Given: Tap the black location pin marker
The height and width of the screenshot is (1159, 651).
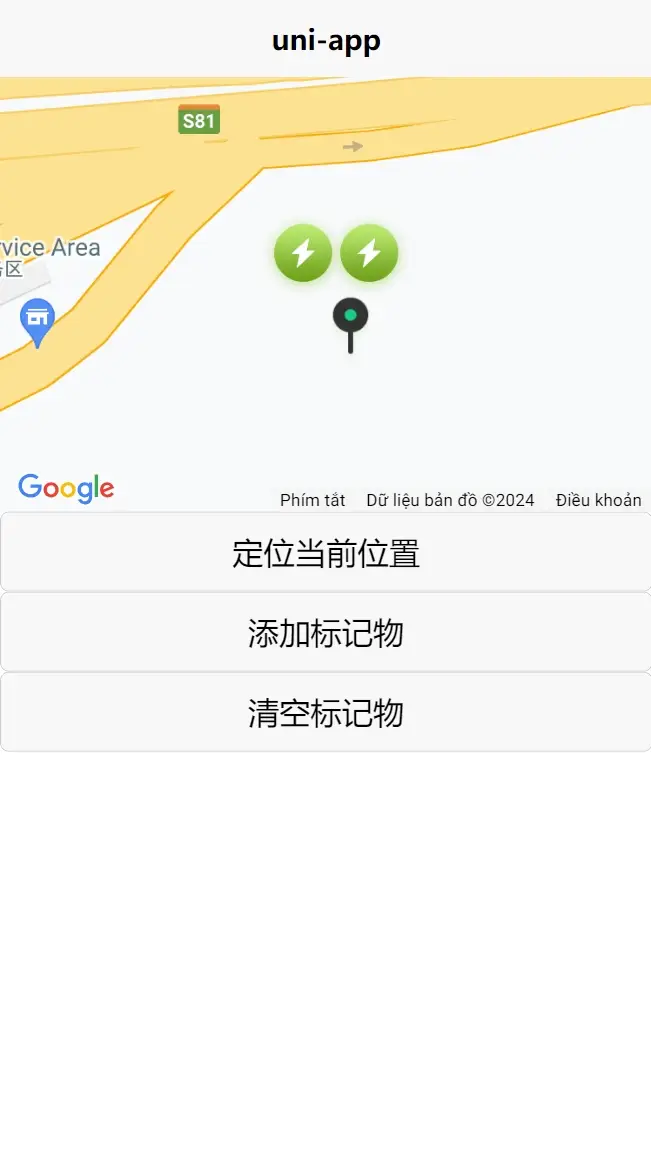Looking at the screenshot, I should tap(350, 325).
